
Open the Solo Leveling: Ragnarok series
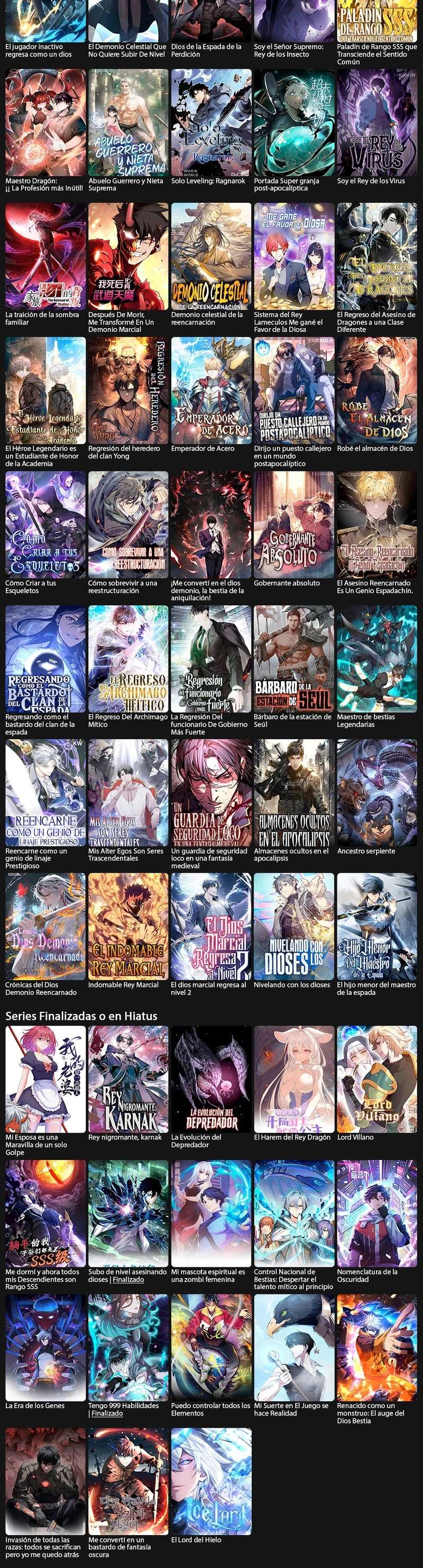pyautogui.click(x=211, y=123)
